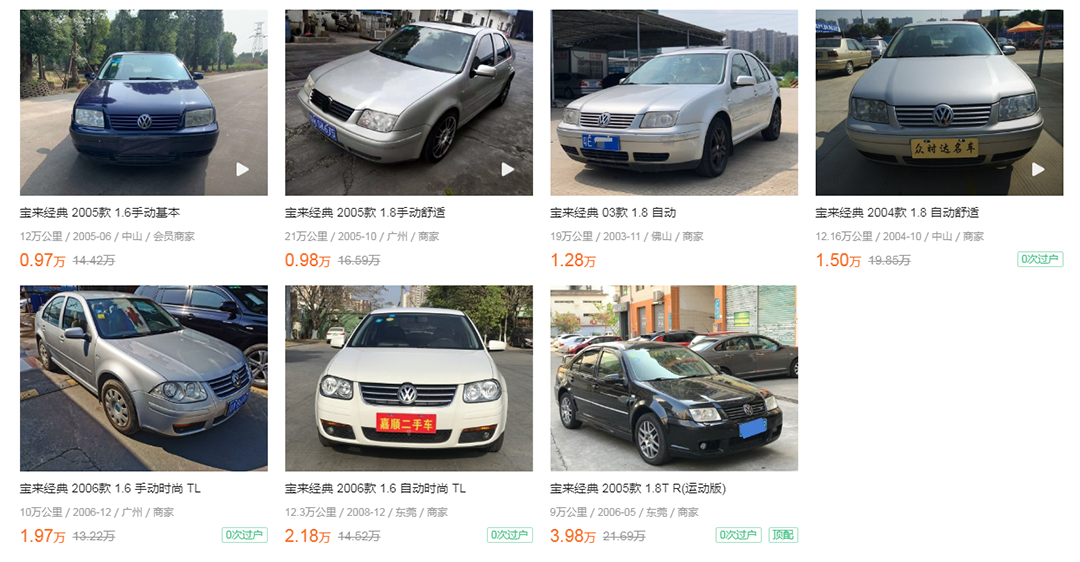Select the 2006款 1.6 自动时尚 TL car card
The image size is (1080, 562).
(x=408, y=378)
